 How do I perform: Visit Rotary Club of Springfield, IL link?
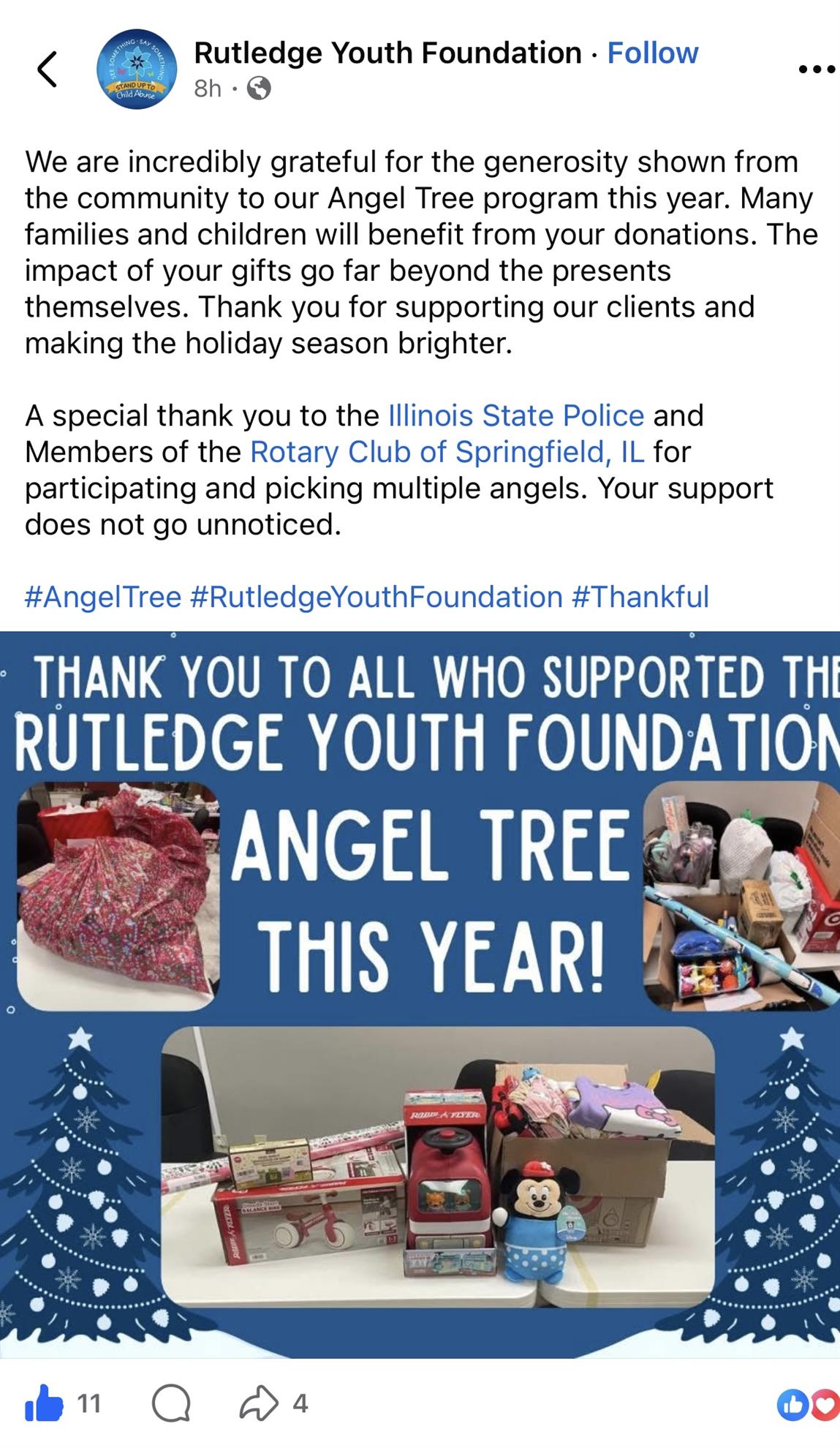tap(447, 452)
